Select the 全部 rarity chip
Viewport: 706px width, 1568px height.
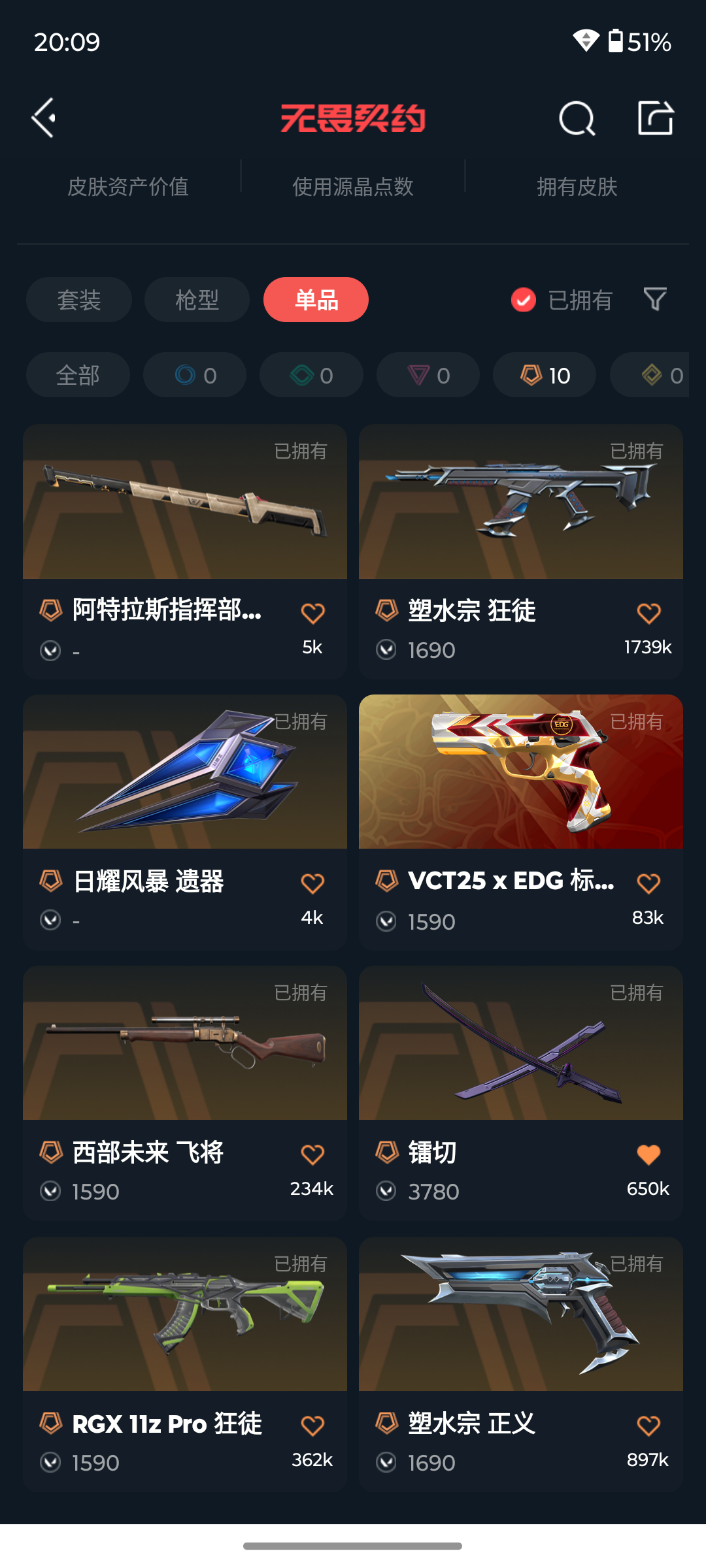(x=78, y=375)
